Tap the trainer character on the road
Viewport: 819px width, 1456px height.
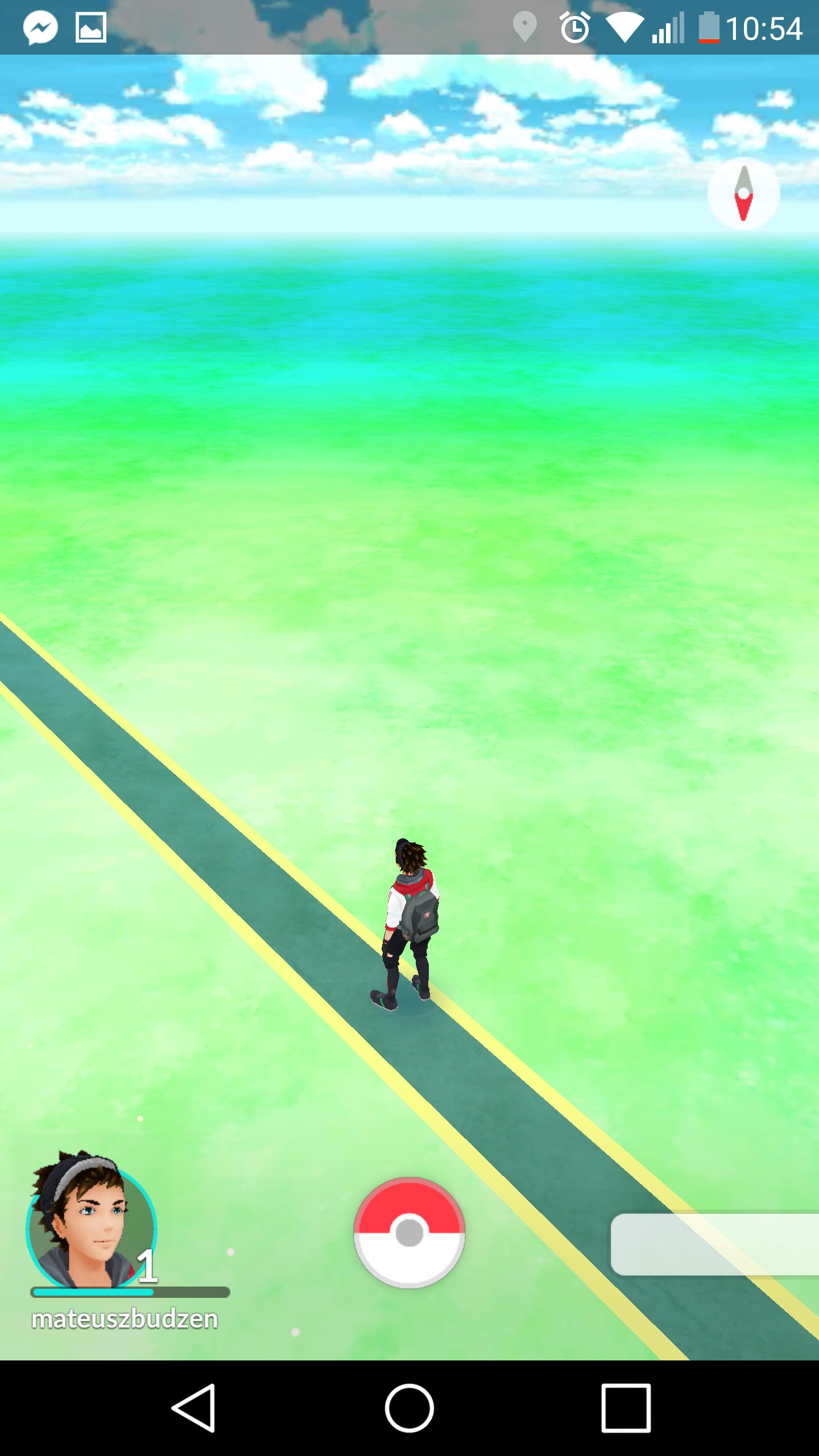pos(406,924)
